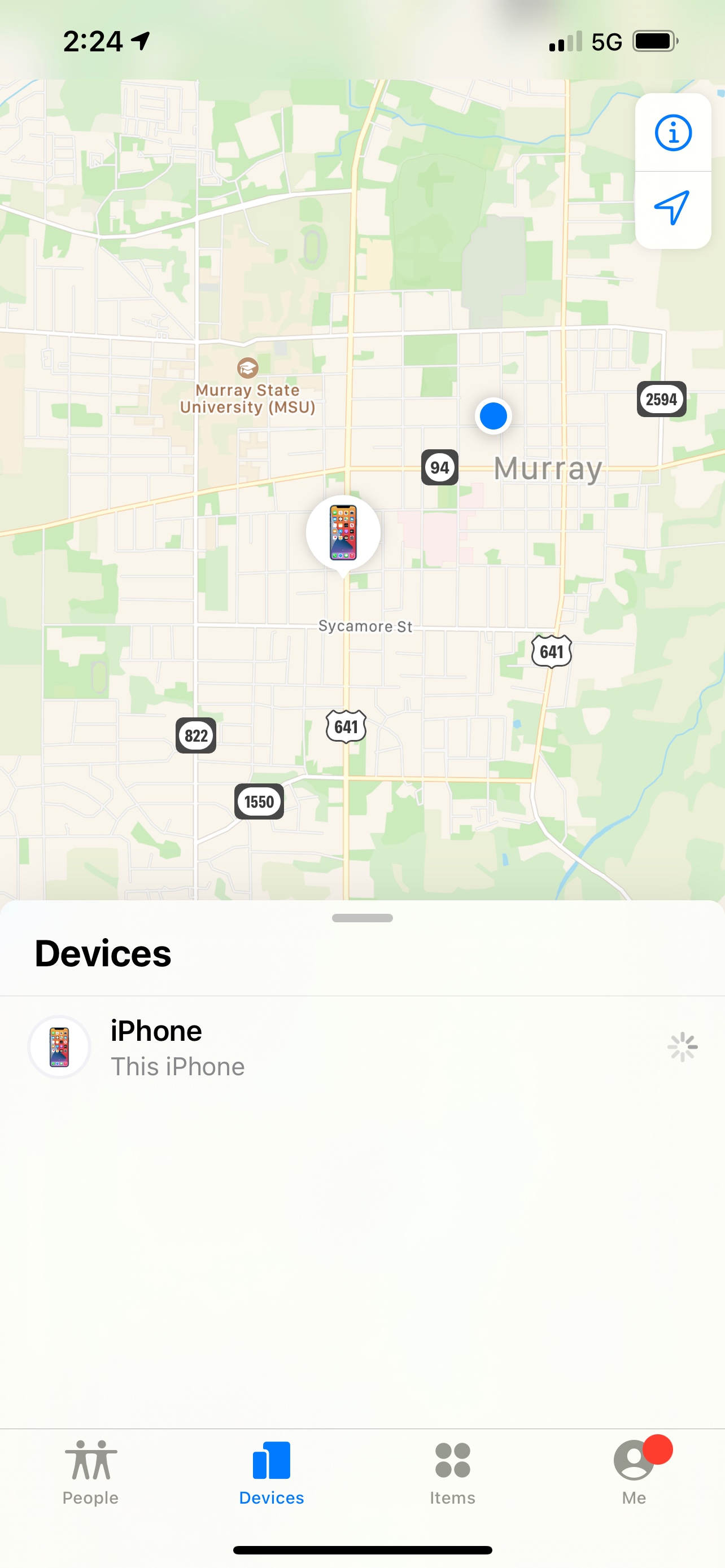The width and height of the screenshot is (725, 1568).
Task: Center map on my current location
Action: click(x=672, y=208)
